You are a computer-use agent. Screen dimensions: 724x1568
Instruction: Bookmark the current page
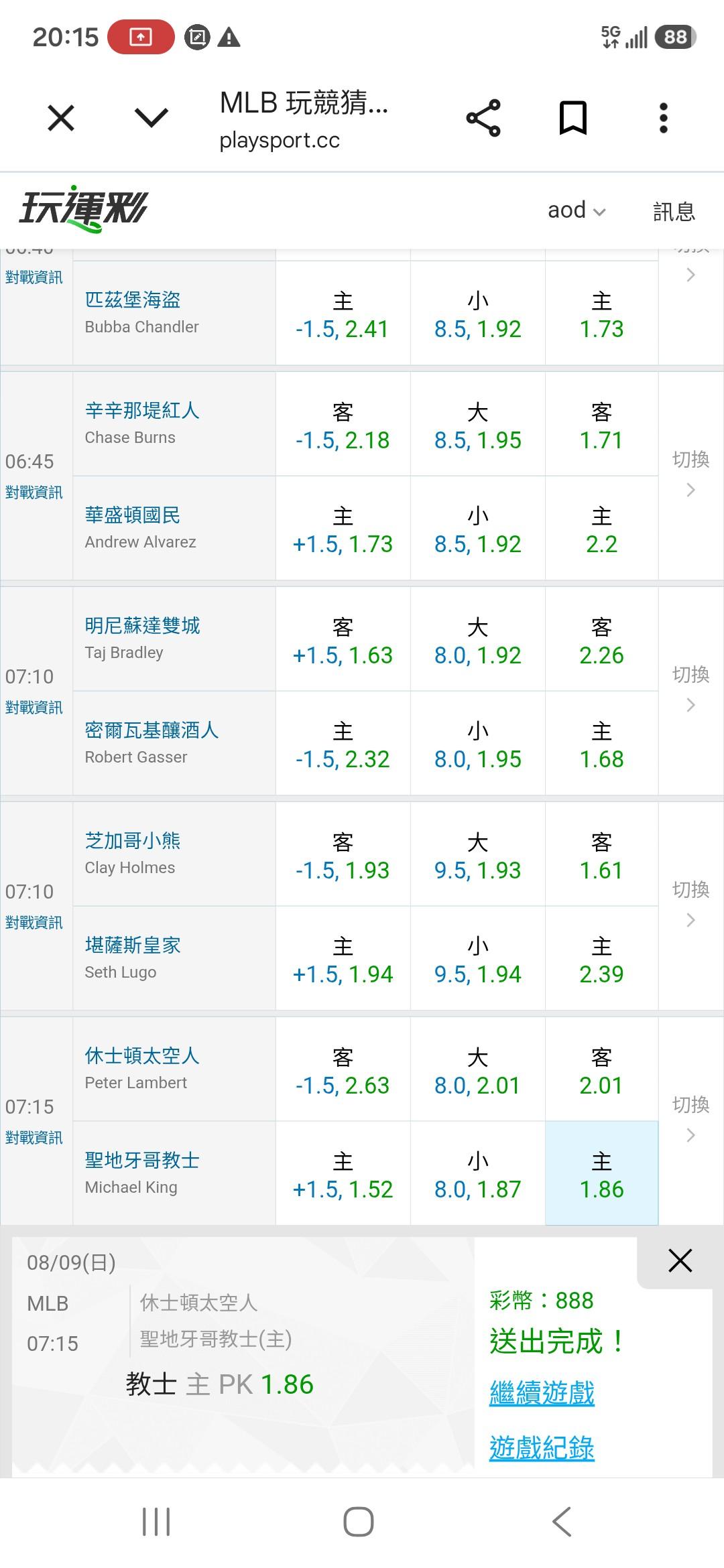(573, 118)
